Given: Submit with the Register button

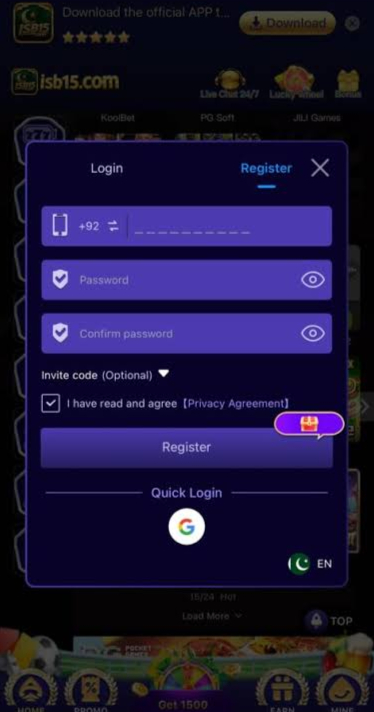Looking at the screenshot, I should [x=187, y=448].
